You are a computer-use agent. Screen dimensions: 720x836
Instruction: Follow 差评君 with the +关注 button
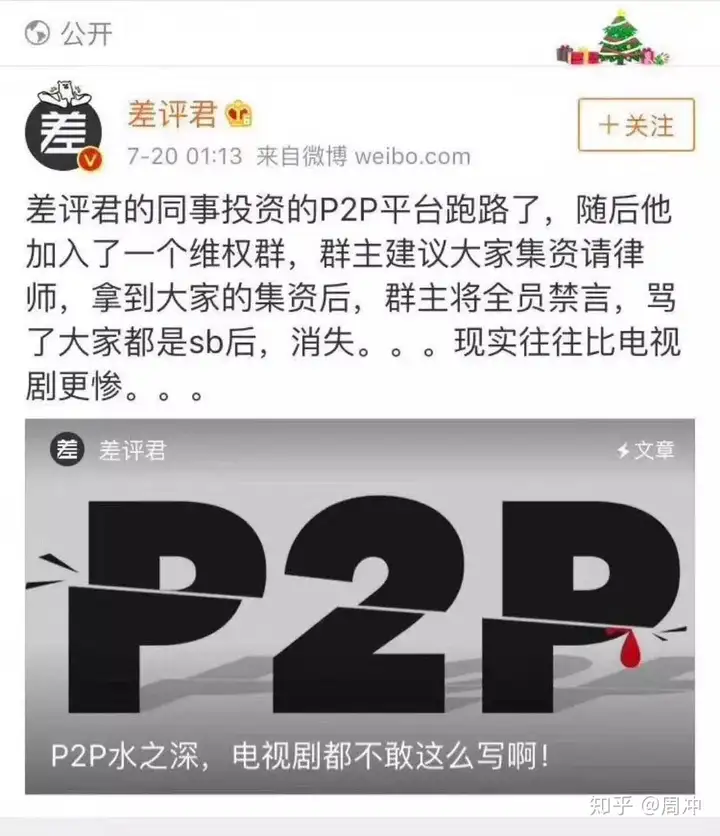[636, 125]
